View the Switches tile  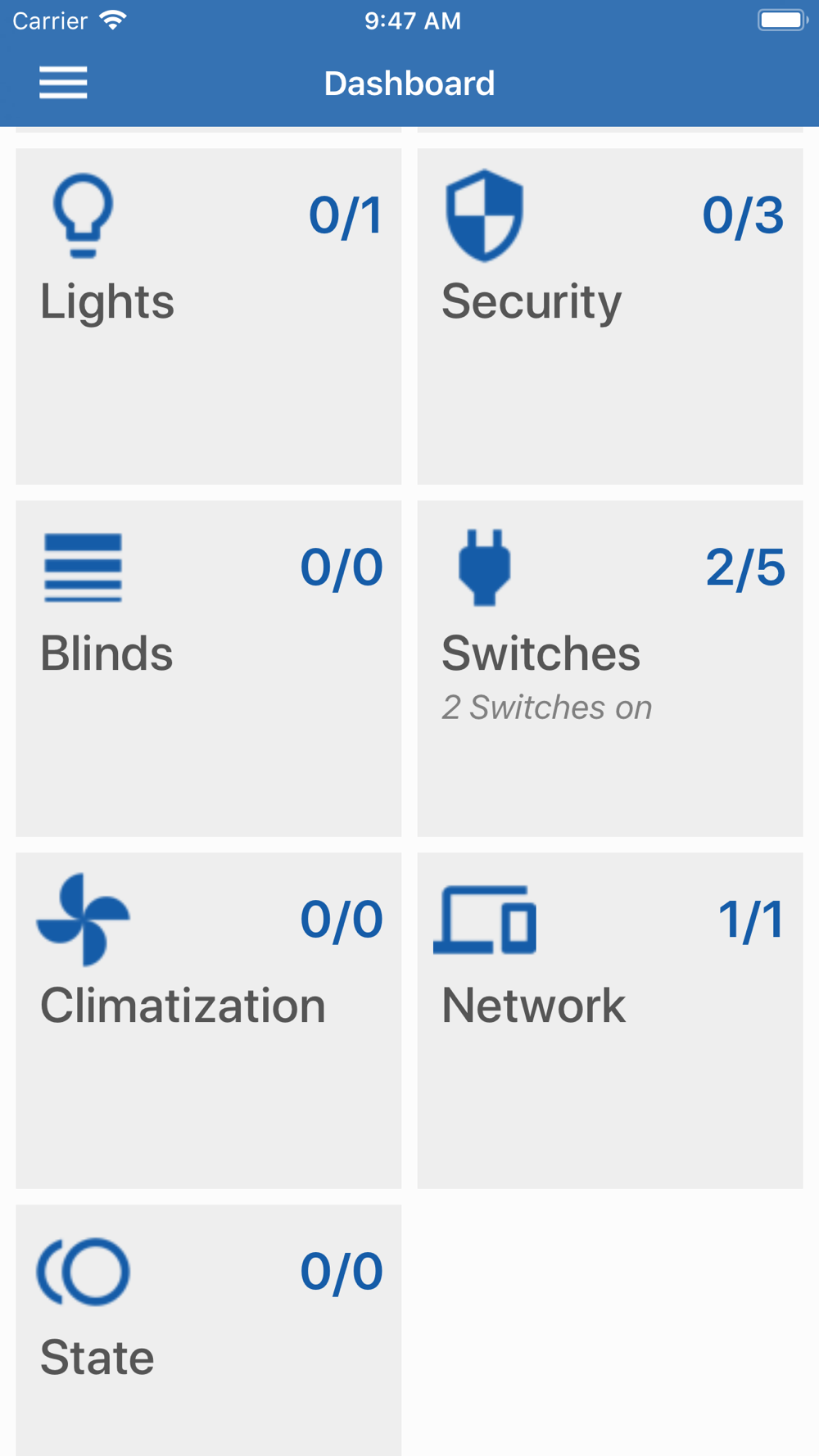[x=610, y=668]
